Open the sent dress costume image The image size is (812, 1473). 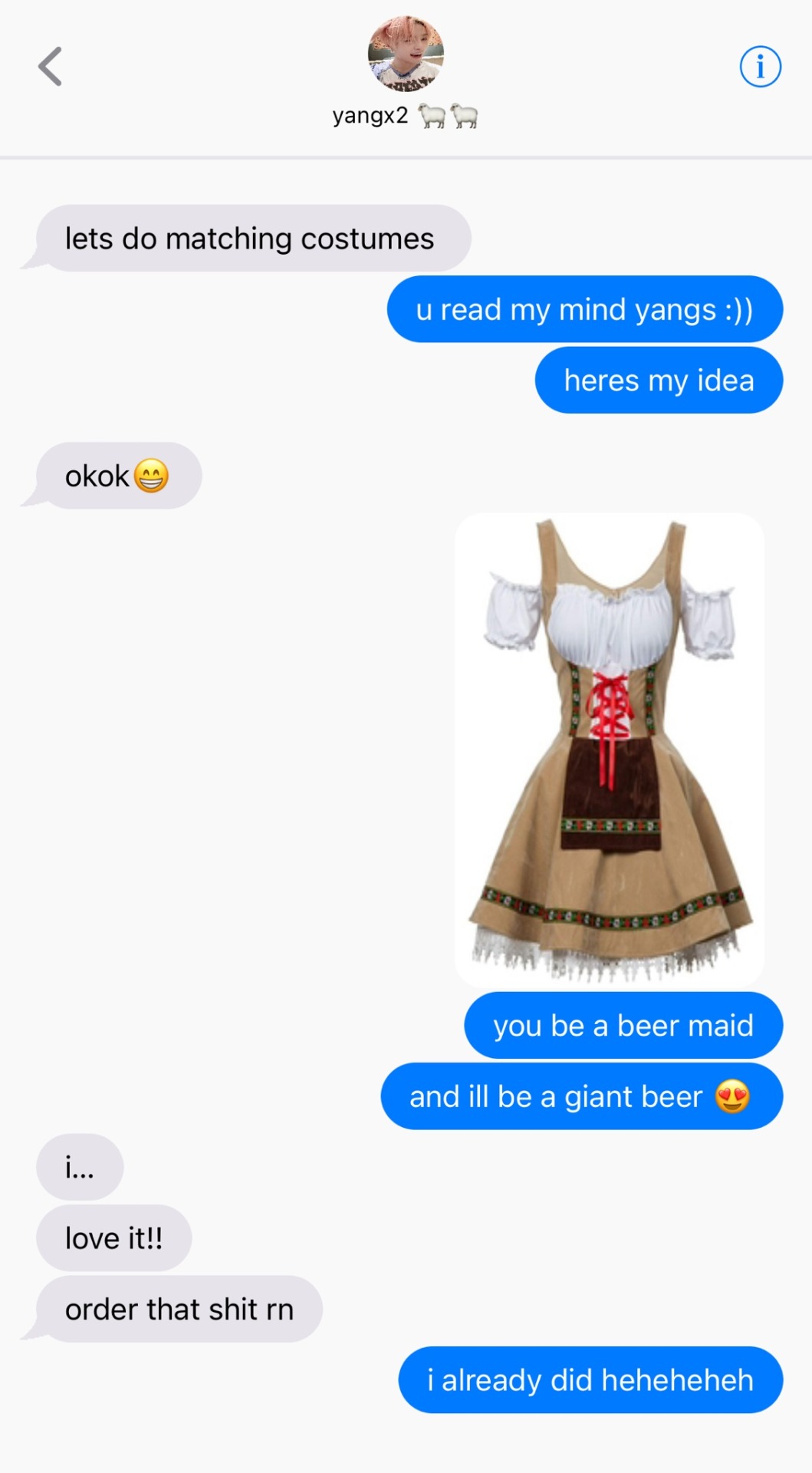click(x=610, y=750)
